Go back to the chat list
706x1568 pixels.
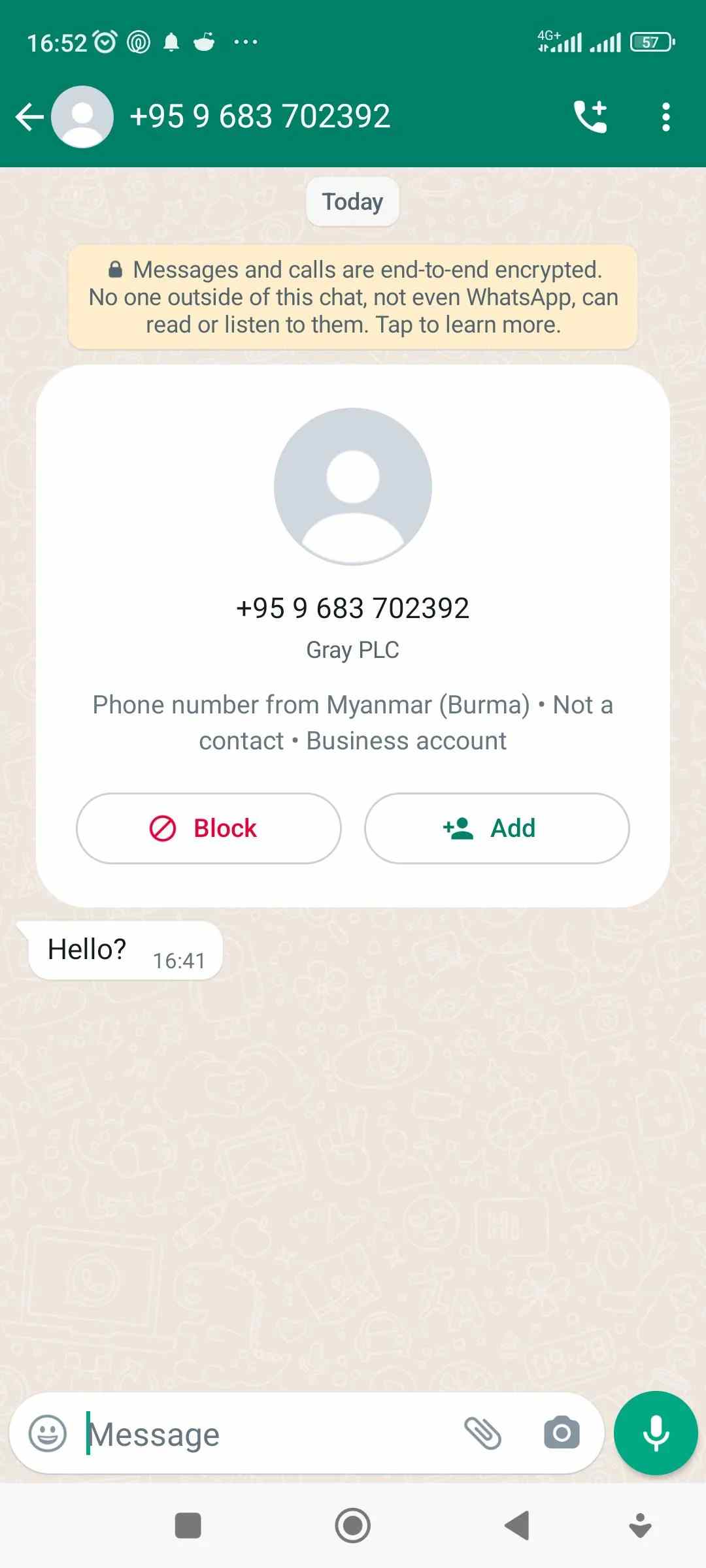point(29,118)
